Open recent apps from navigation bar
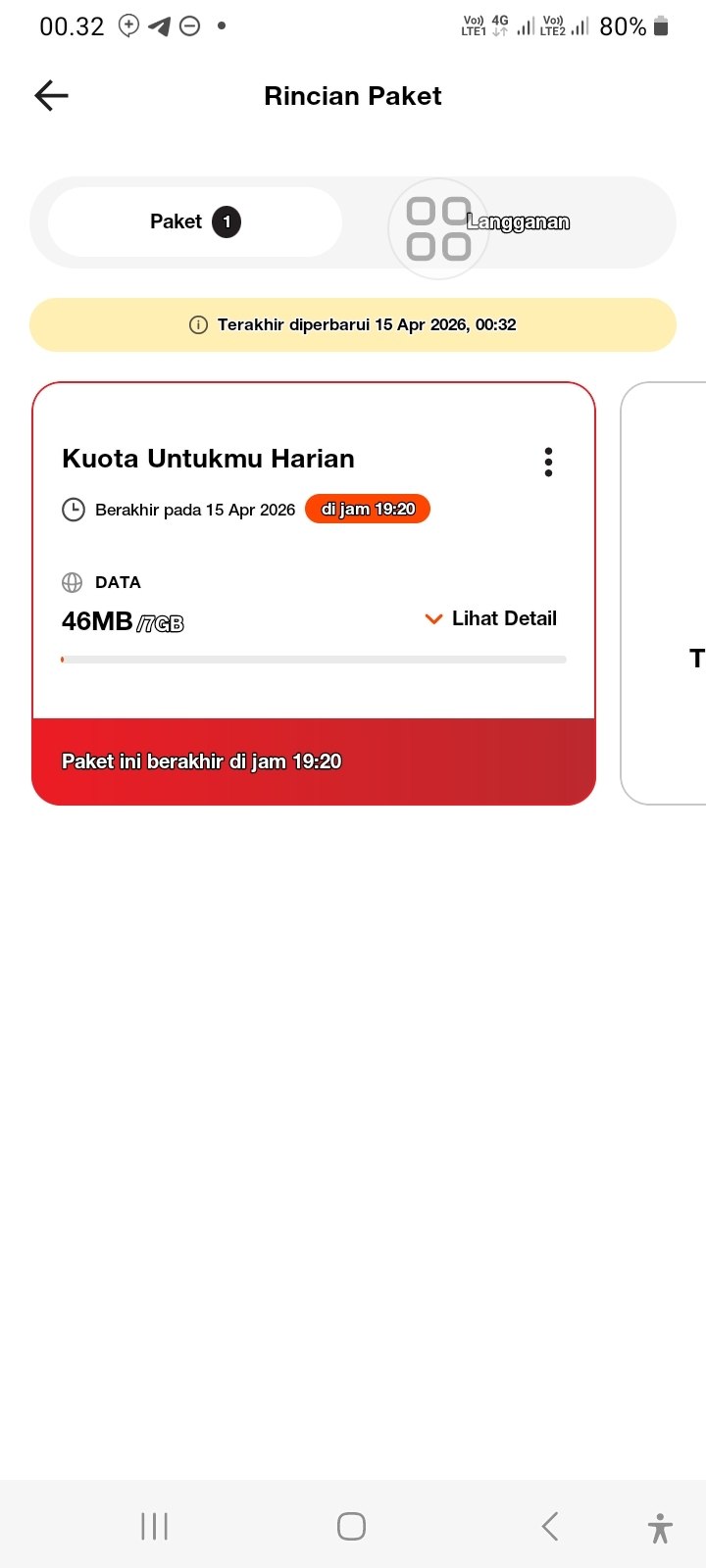706x1568 pixels. (x=154, y=1526)
